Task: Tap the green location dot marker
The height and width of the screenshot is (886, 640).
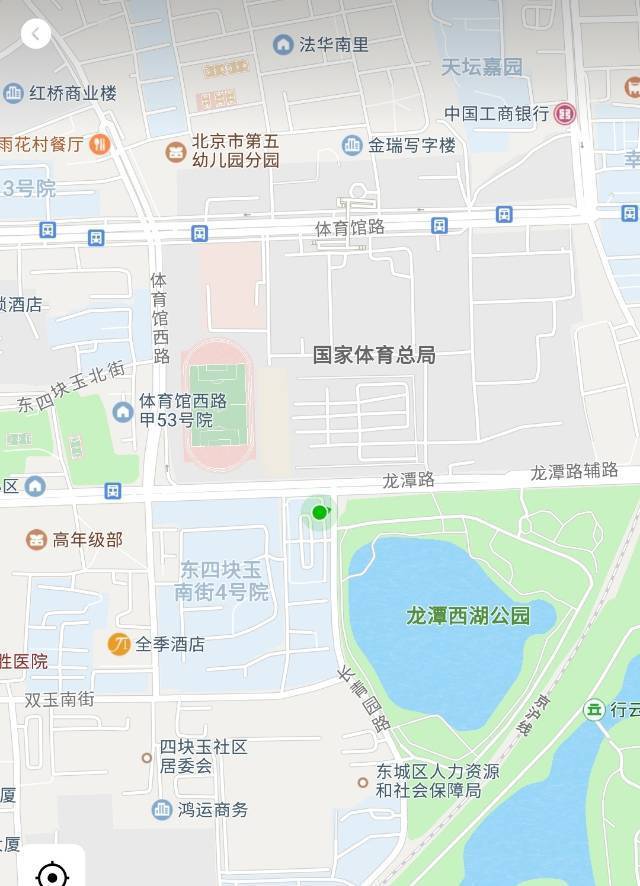Action: 319,512
